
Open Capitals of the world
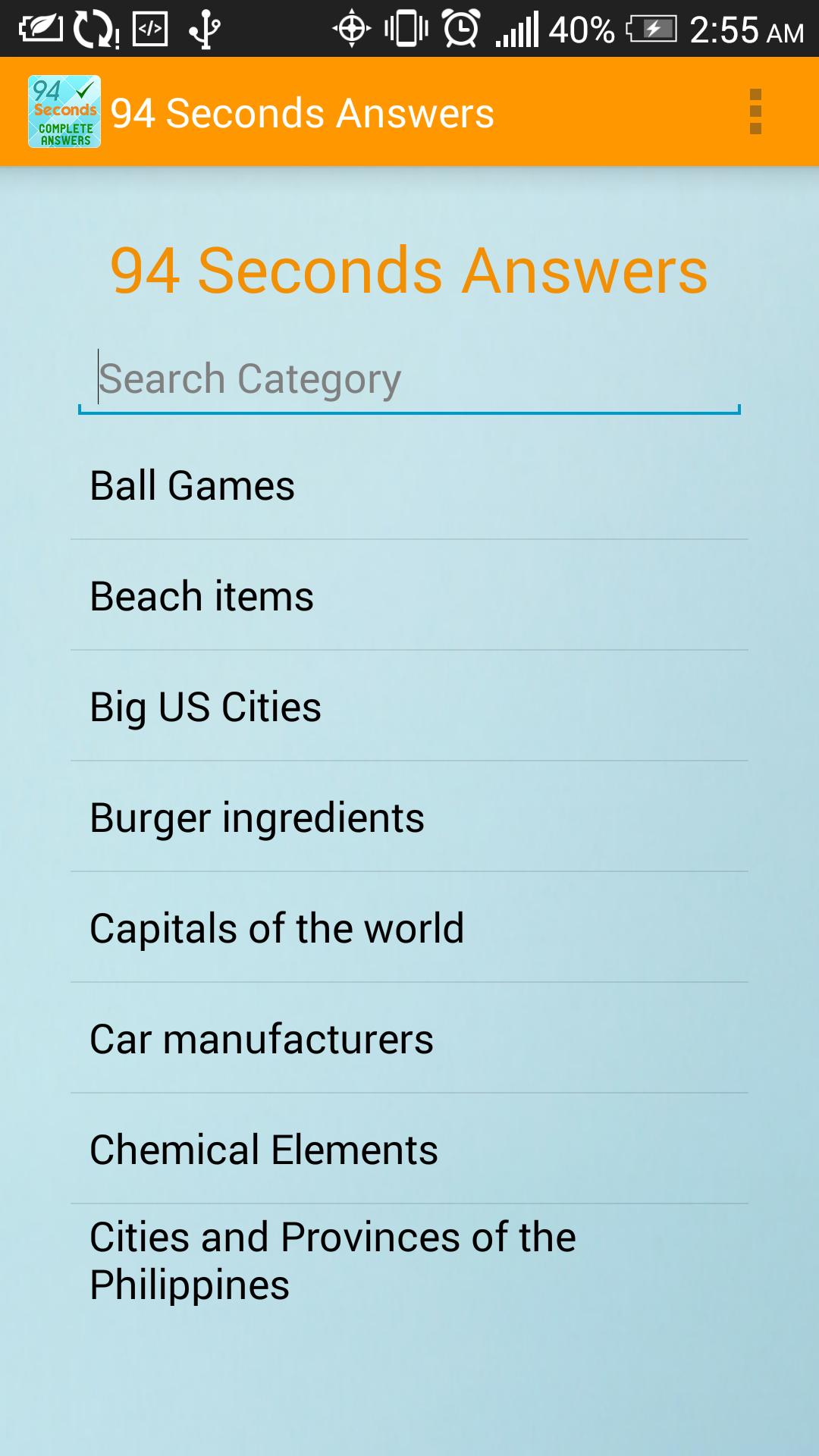pyautogui.click(x=409, y=928)
